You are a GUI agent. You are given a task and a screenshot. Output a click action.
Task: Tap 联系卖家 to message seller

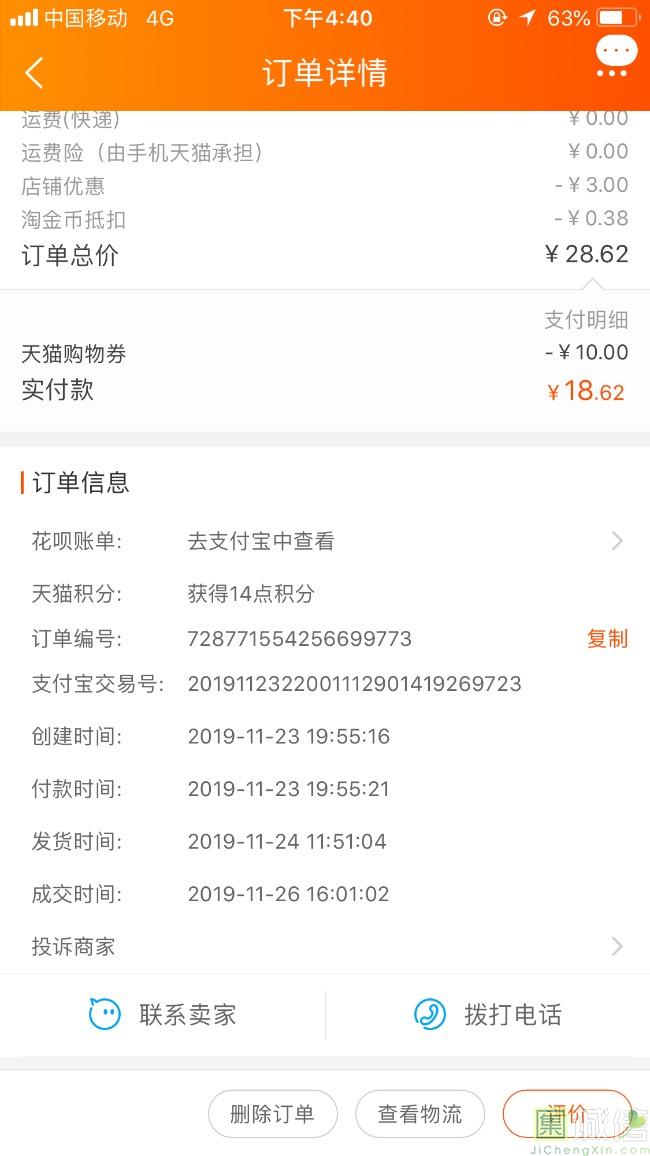click(x=163, y=1015)
